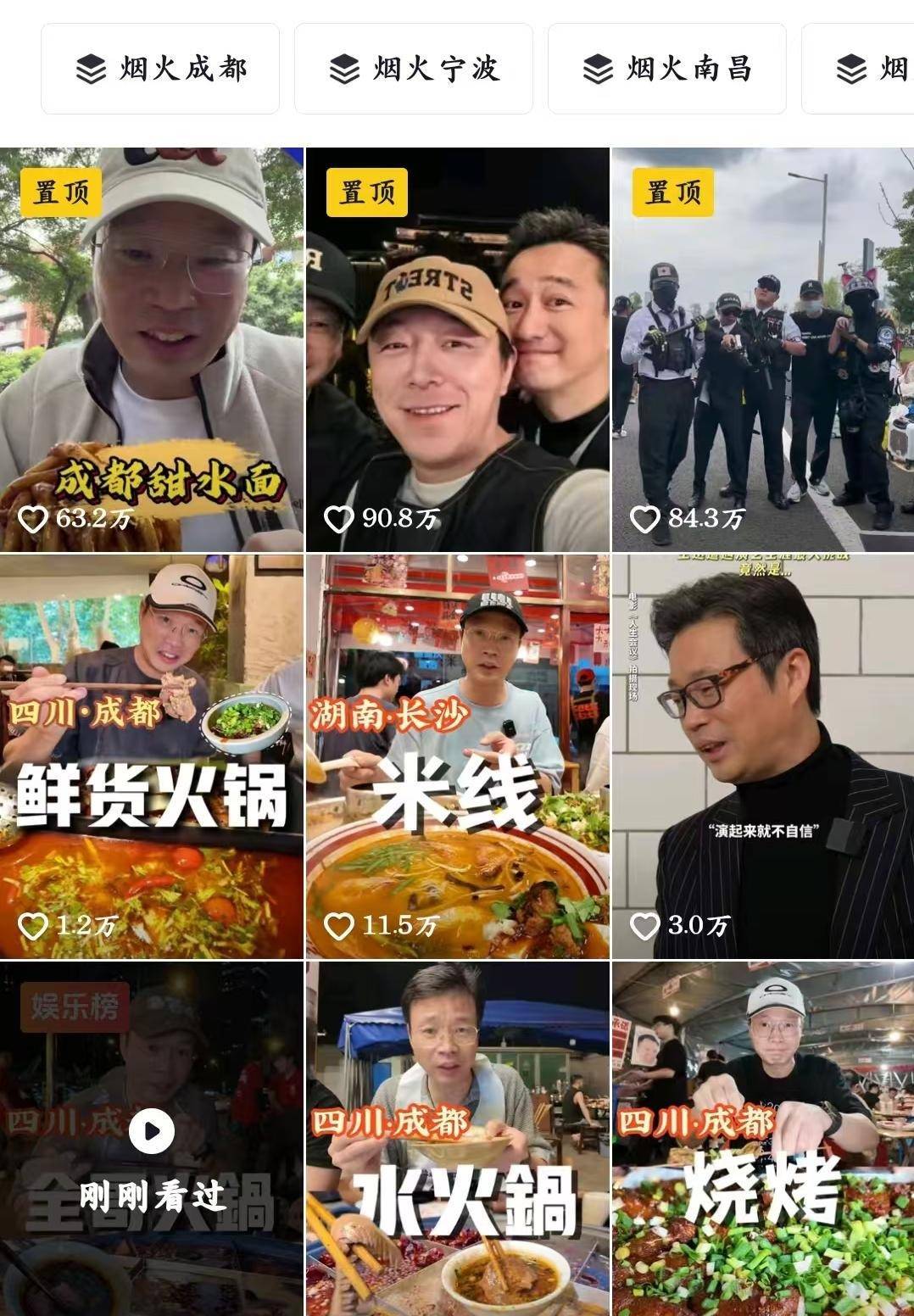Open the pinned selfie video with 90.8万 likes
Viewport: 914px width, 1316px height.
(457, 349)
